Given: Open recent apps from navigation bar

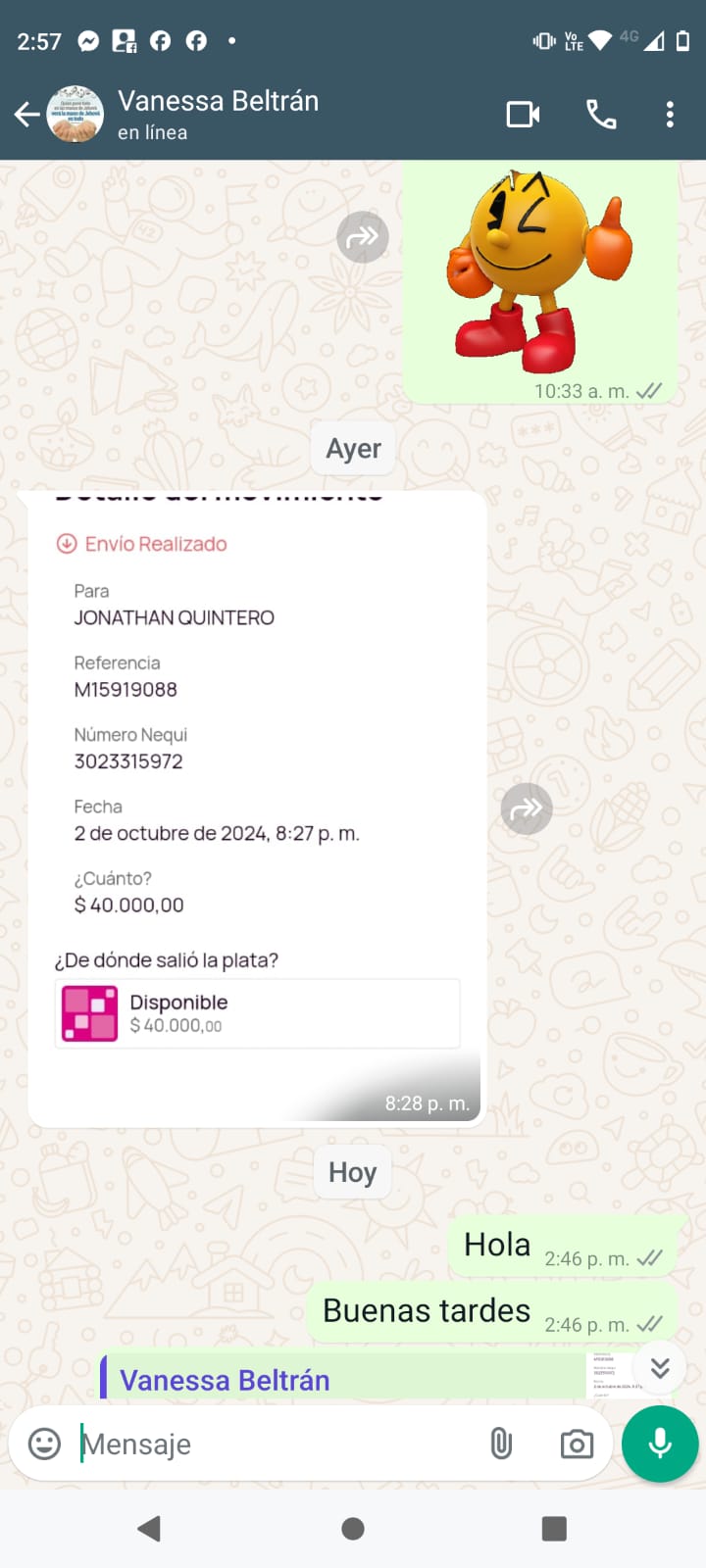Looking at the screenshot, I should click(554, 1529).
